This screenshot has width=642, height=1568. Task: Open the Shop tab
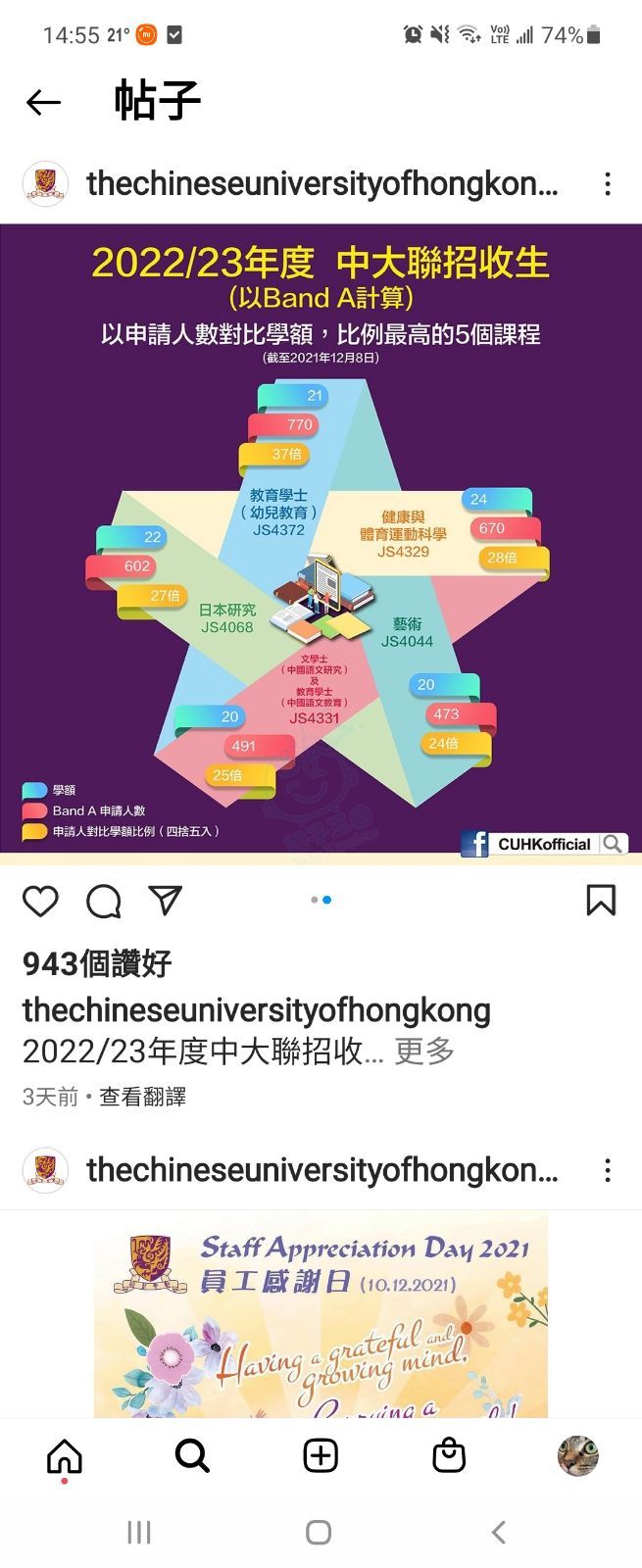click(449, 1456)
